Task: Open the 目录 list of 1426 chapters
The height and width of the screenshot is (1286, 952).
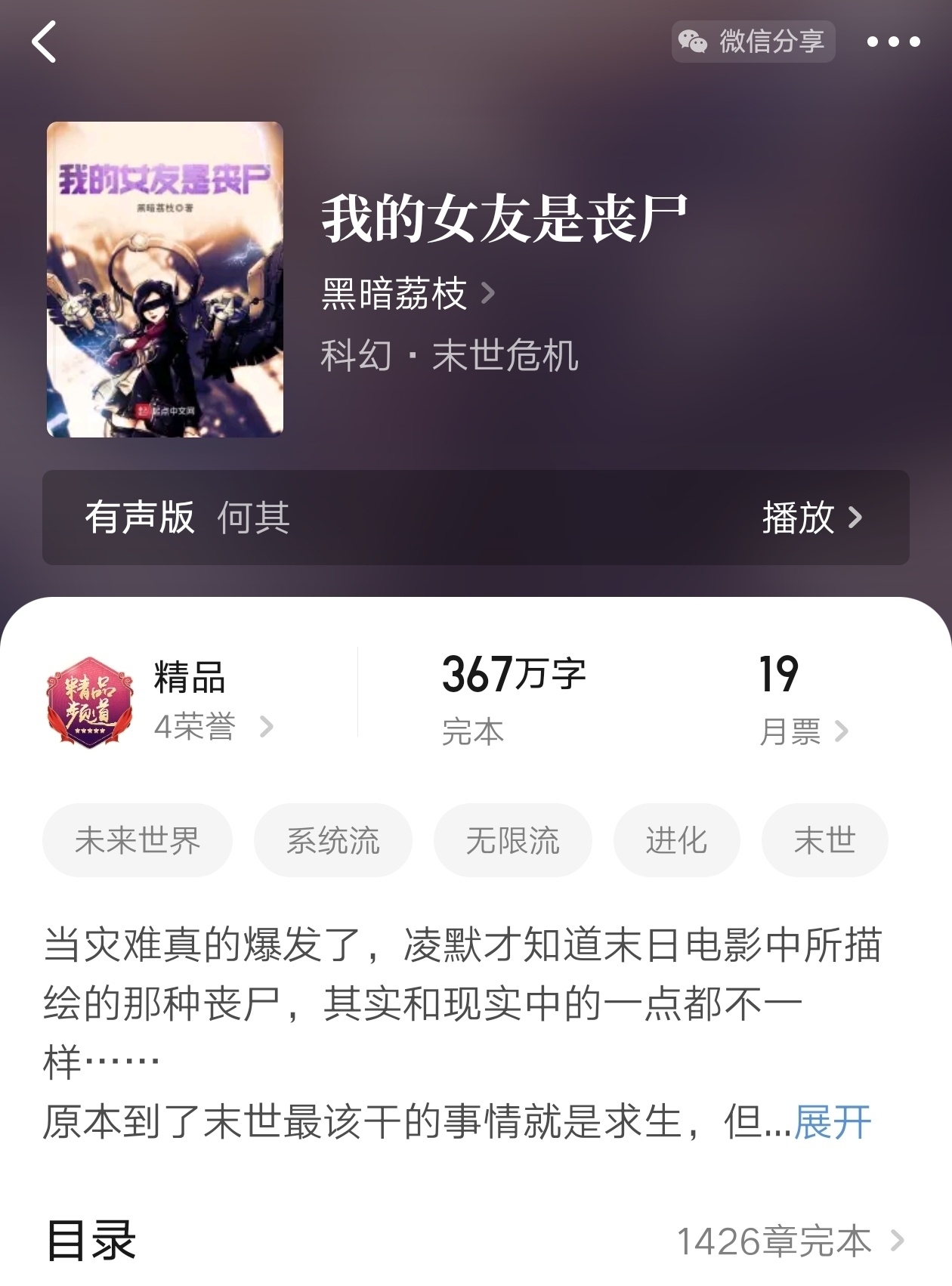Action: (789, 1241)
